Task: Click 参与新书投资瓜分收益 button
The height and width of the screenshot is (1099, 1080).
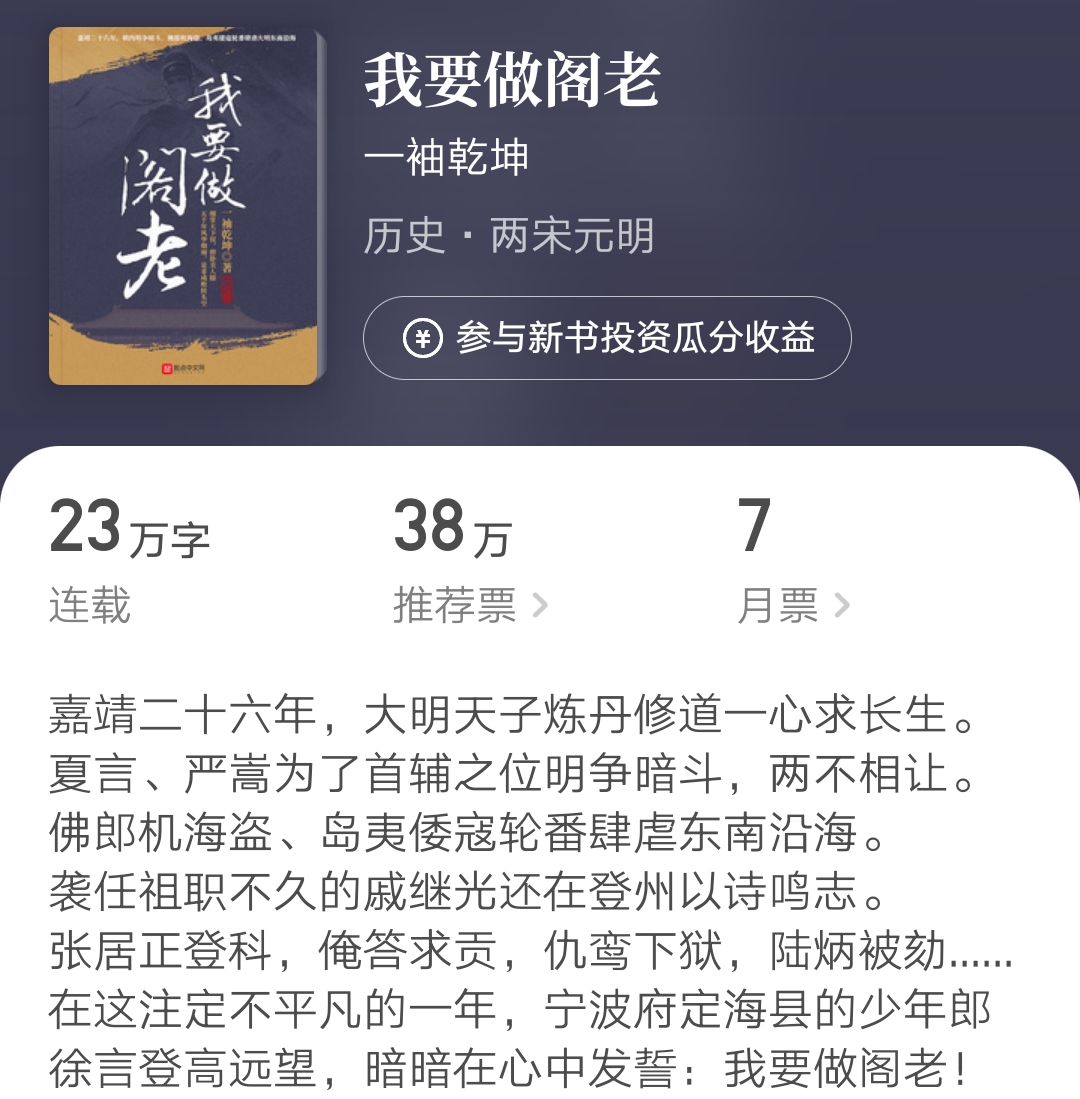Action: coord(610,337)
